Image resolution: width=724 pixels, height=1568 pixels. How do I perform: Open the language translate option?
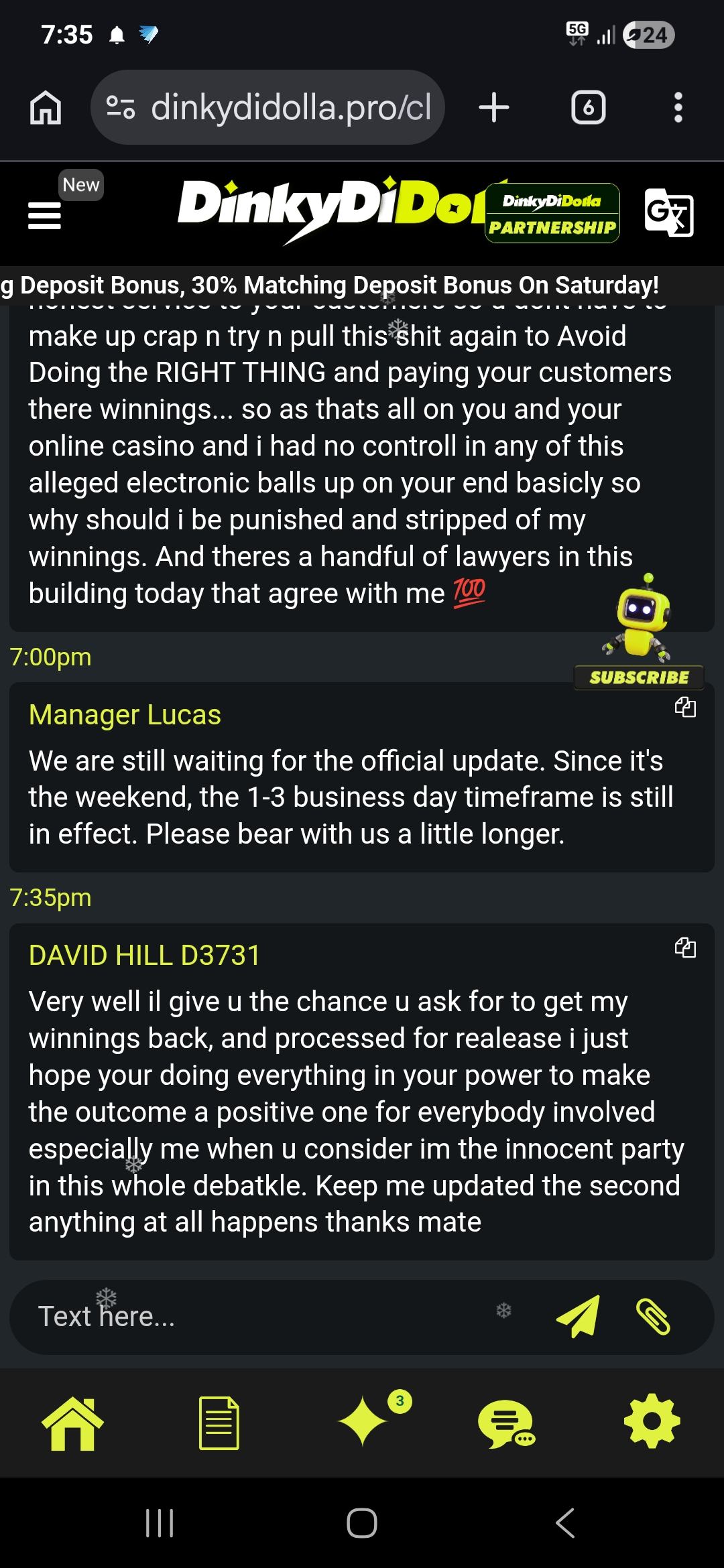(668, 213)
